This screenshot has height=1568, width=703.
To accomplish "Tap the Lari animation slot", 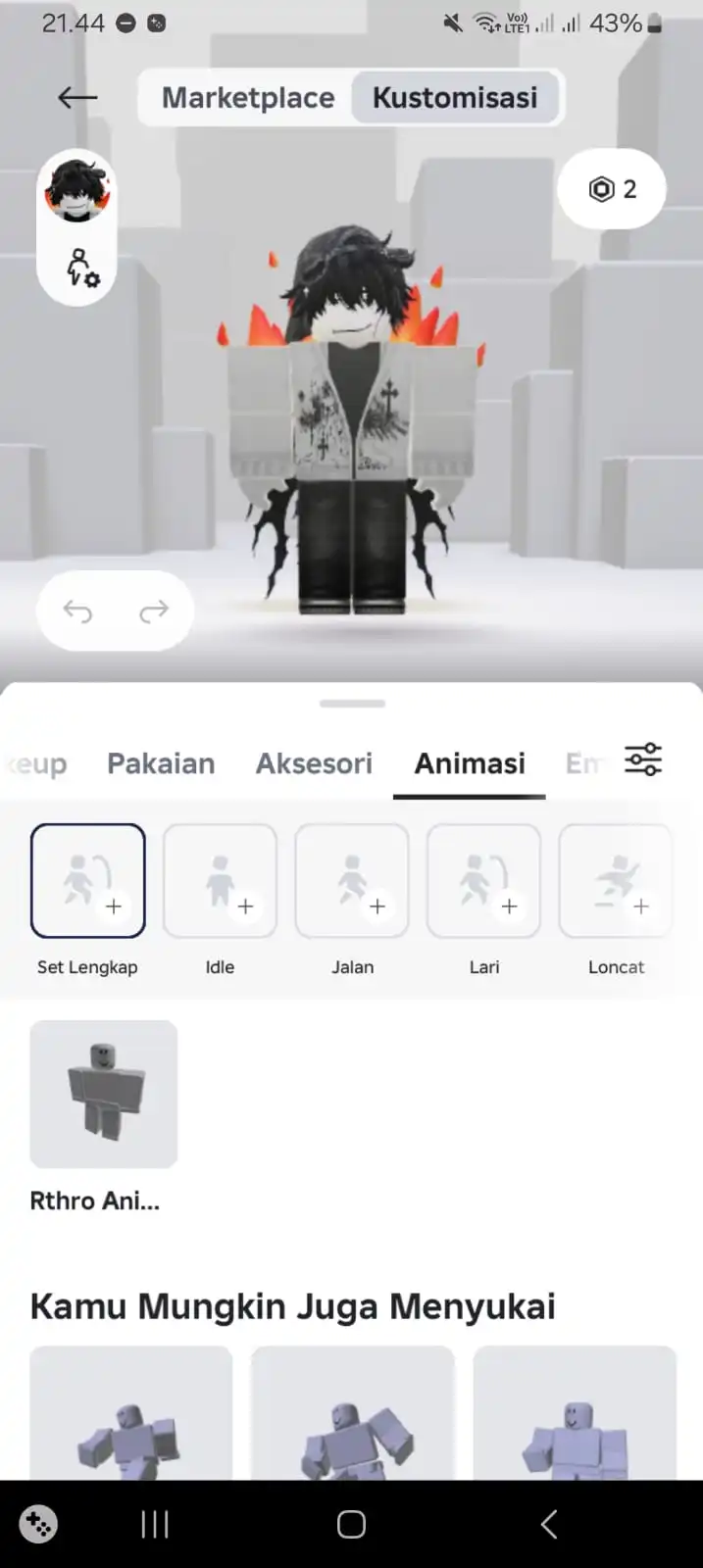I will point(483,881).
